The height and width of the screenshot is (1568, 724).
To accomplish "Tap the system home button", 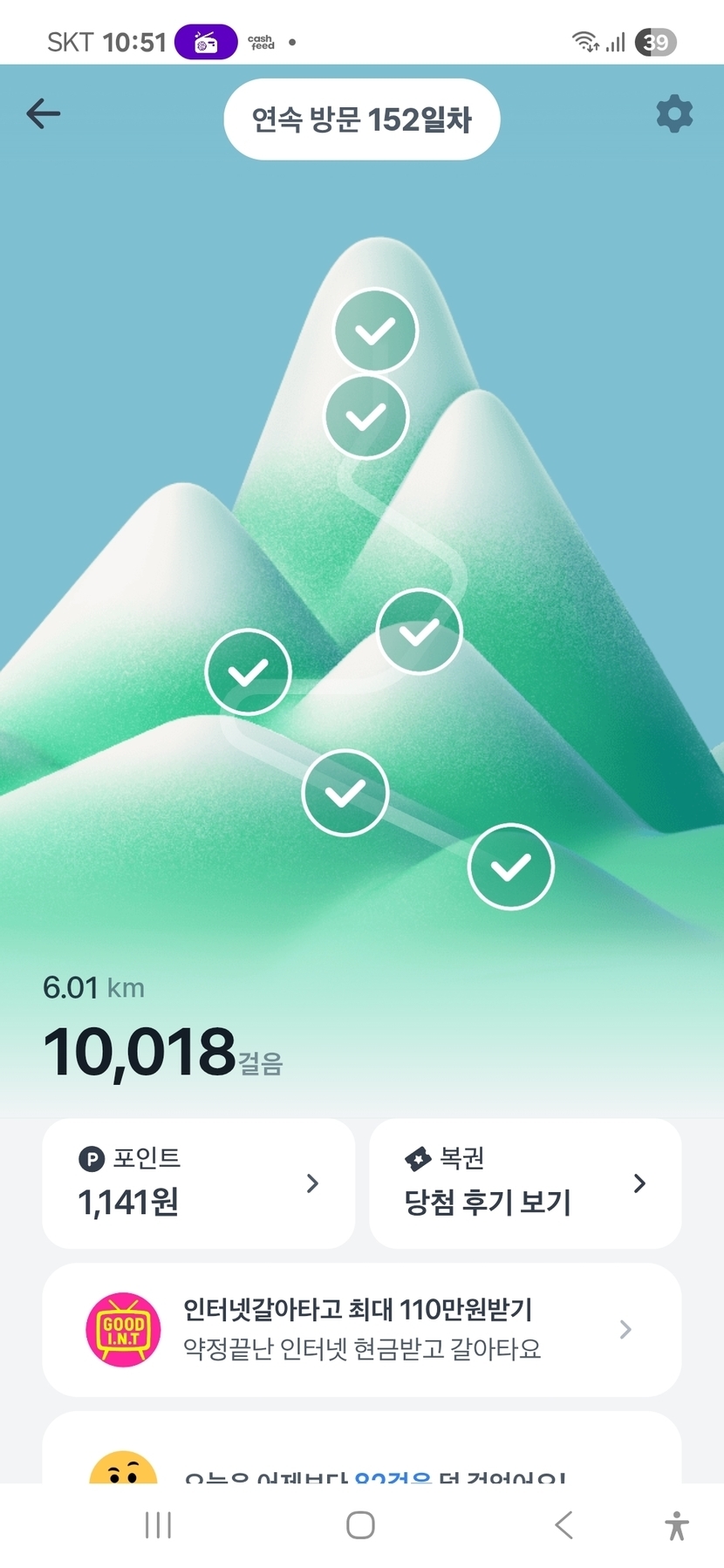I will (360, 1524).
